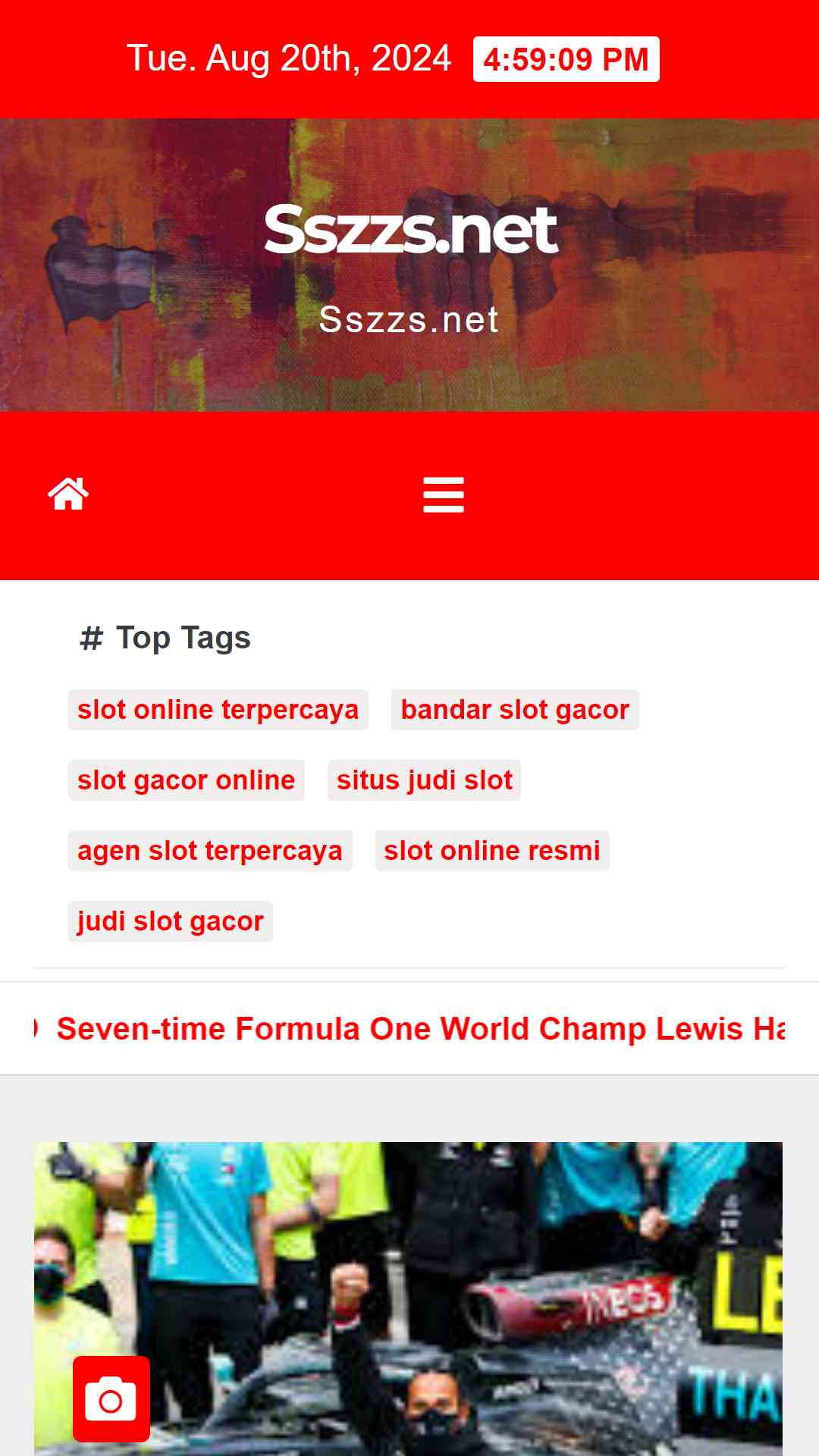Tap the 'agen slot terpercaya' tag

[210, 851]
